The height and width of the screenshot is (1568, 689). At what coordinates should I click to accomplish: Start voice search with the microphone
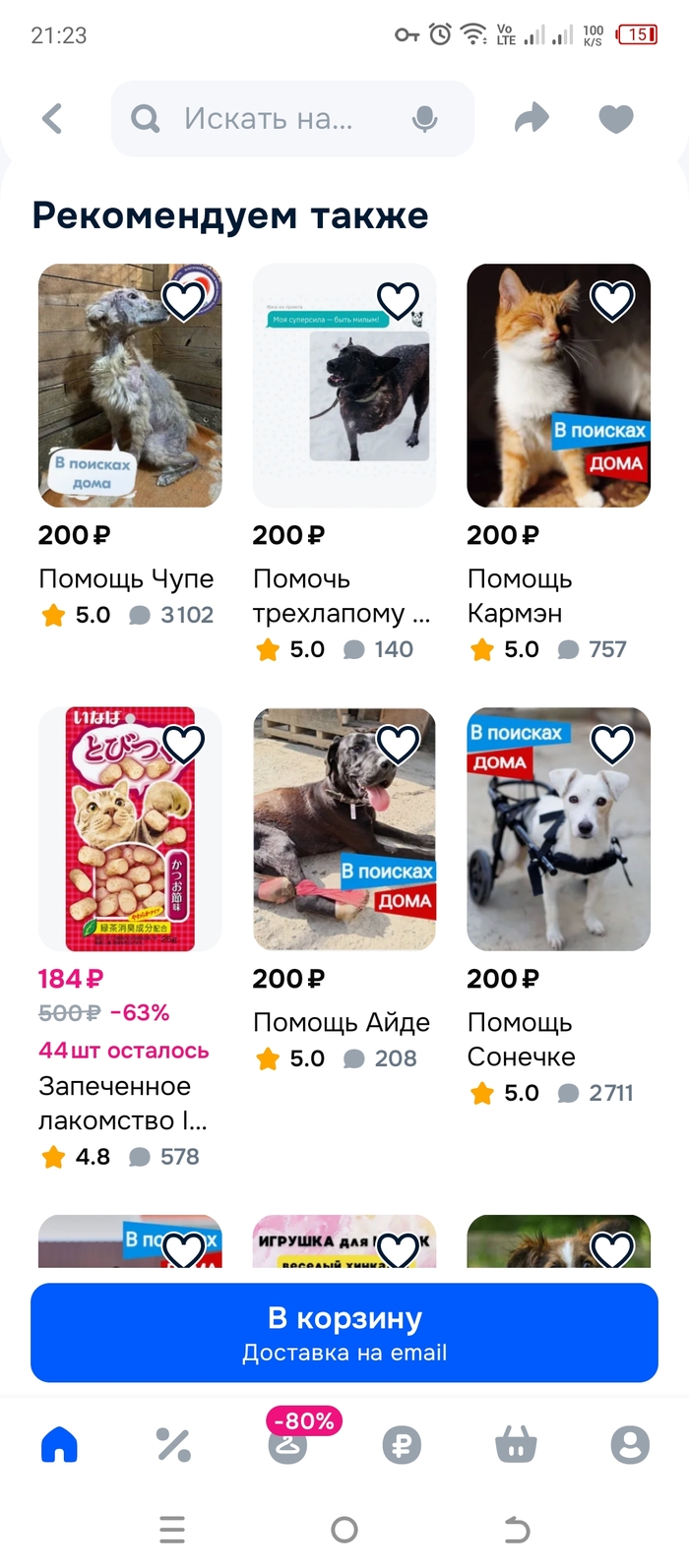click(425, 119)
